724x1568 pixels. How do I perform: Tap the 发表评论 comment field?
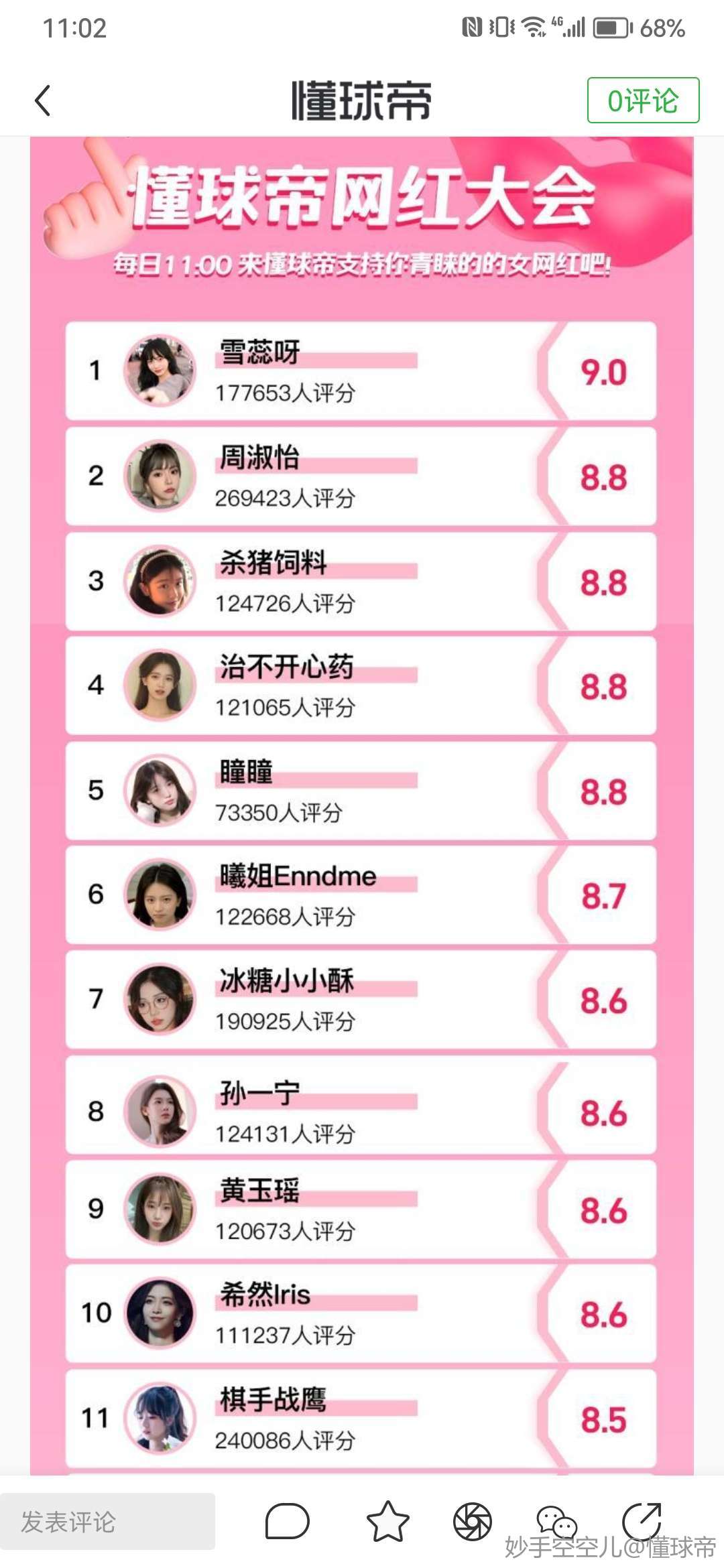108,1522
